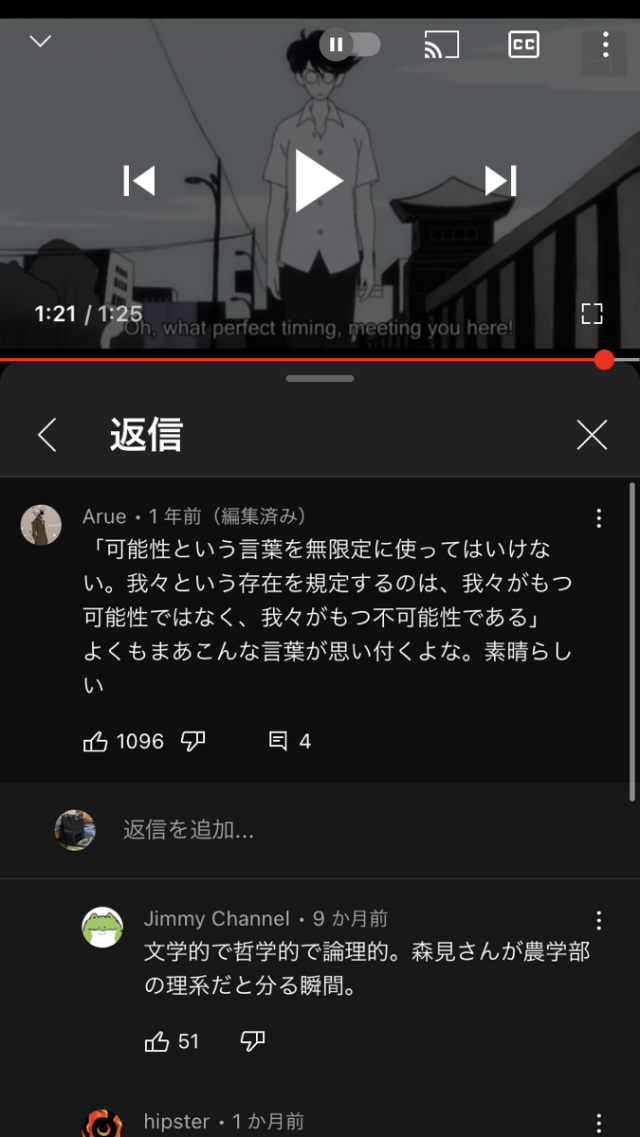Play the paused video

(319, 181)
